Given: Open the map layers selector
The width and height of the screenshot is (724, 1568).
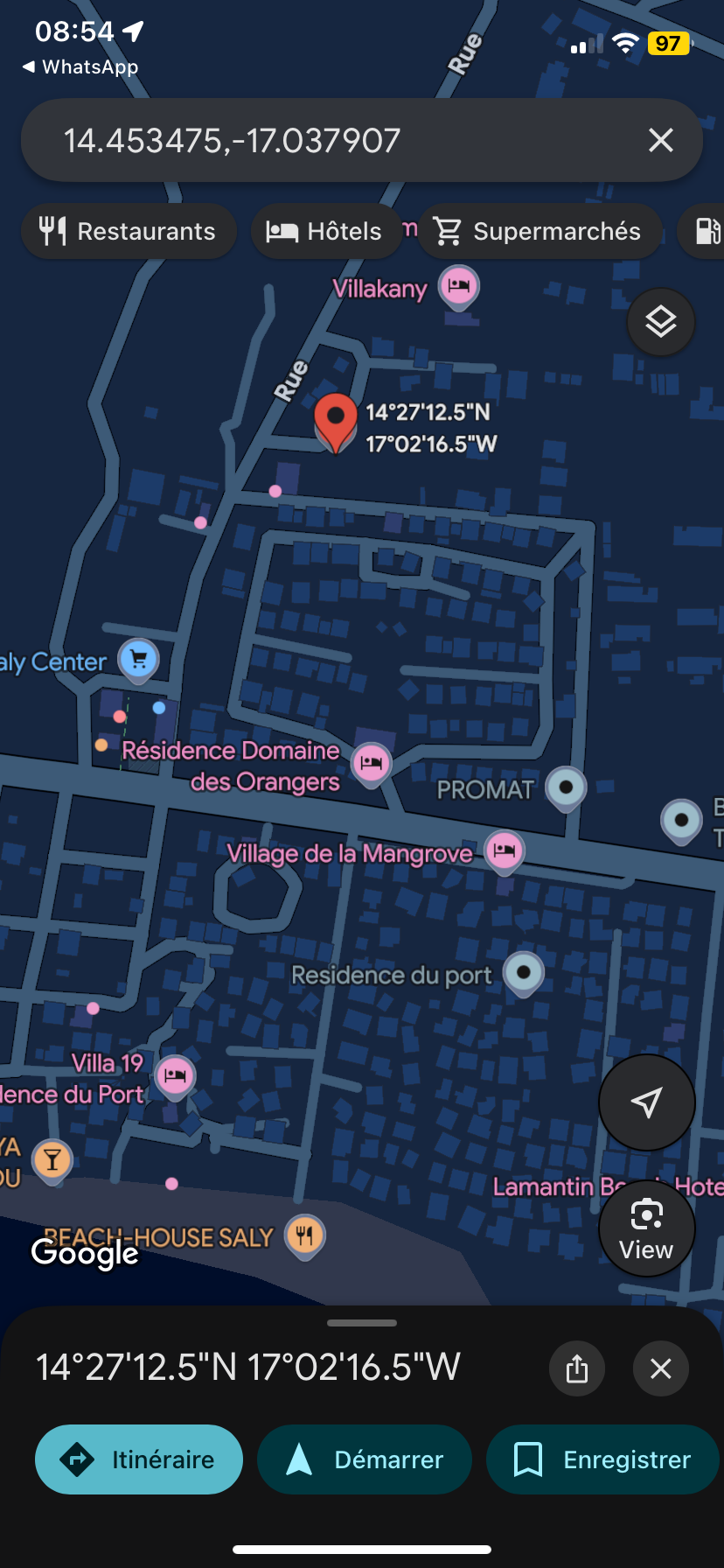Looking at the screenshot, I should (x=661, y=322).
